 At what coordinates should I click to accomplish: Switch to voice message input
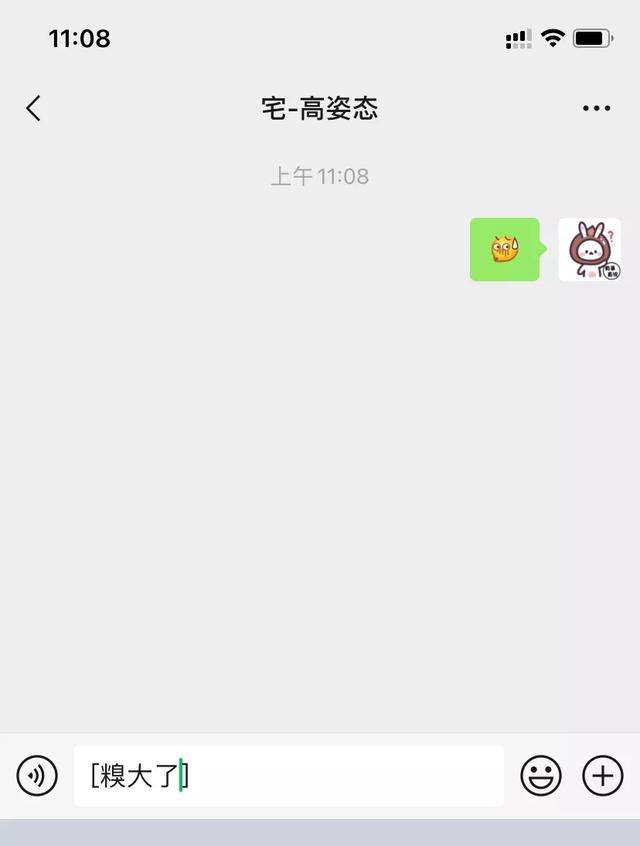(37, 776)
